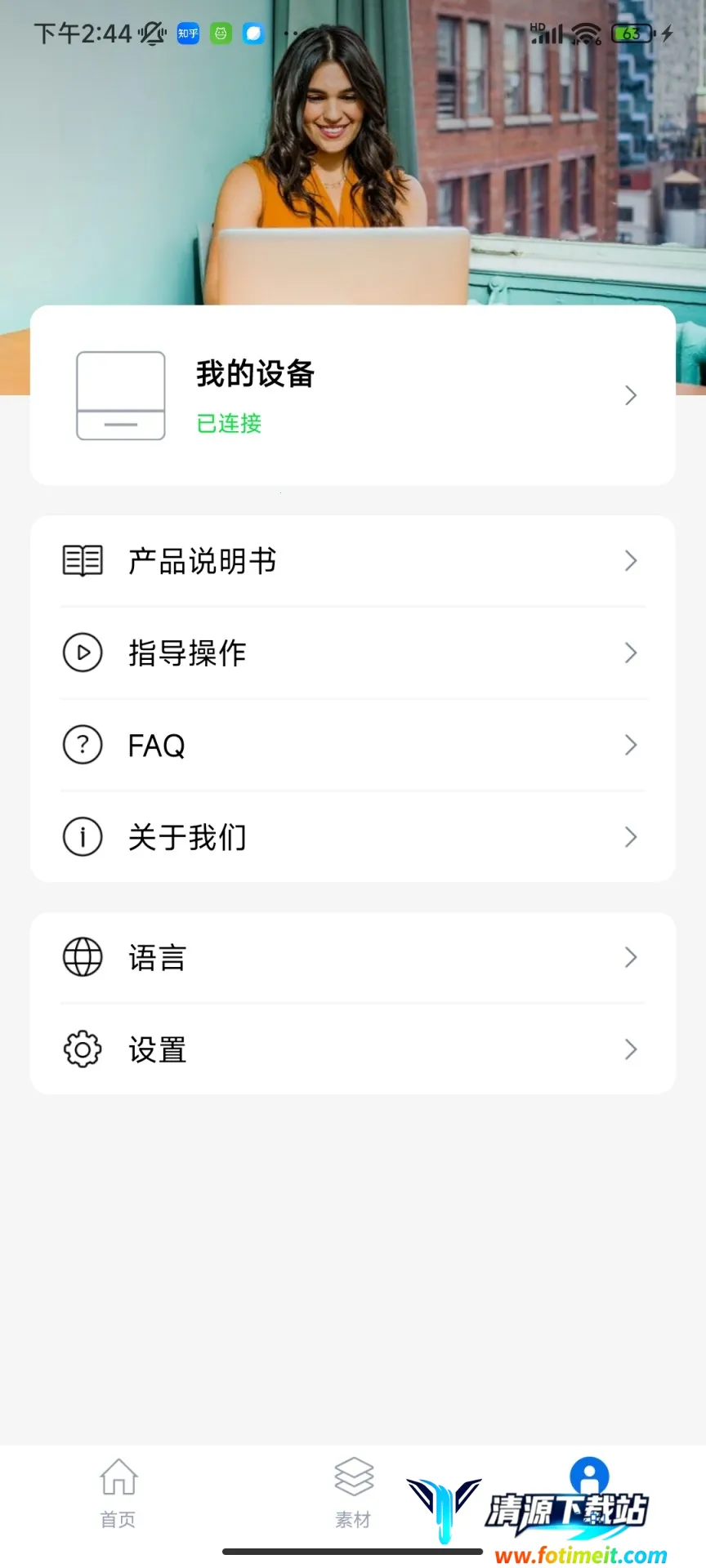The width and height of the screenshot is (706, 1568).
Task: Open 产品说明书 product manual
Action: pyautogui.click(x=352, y=561)
